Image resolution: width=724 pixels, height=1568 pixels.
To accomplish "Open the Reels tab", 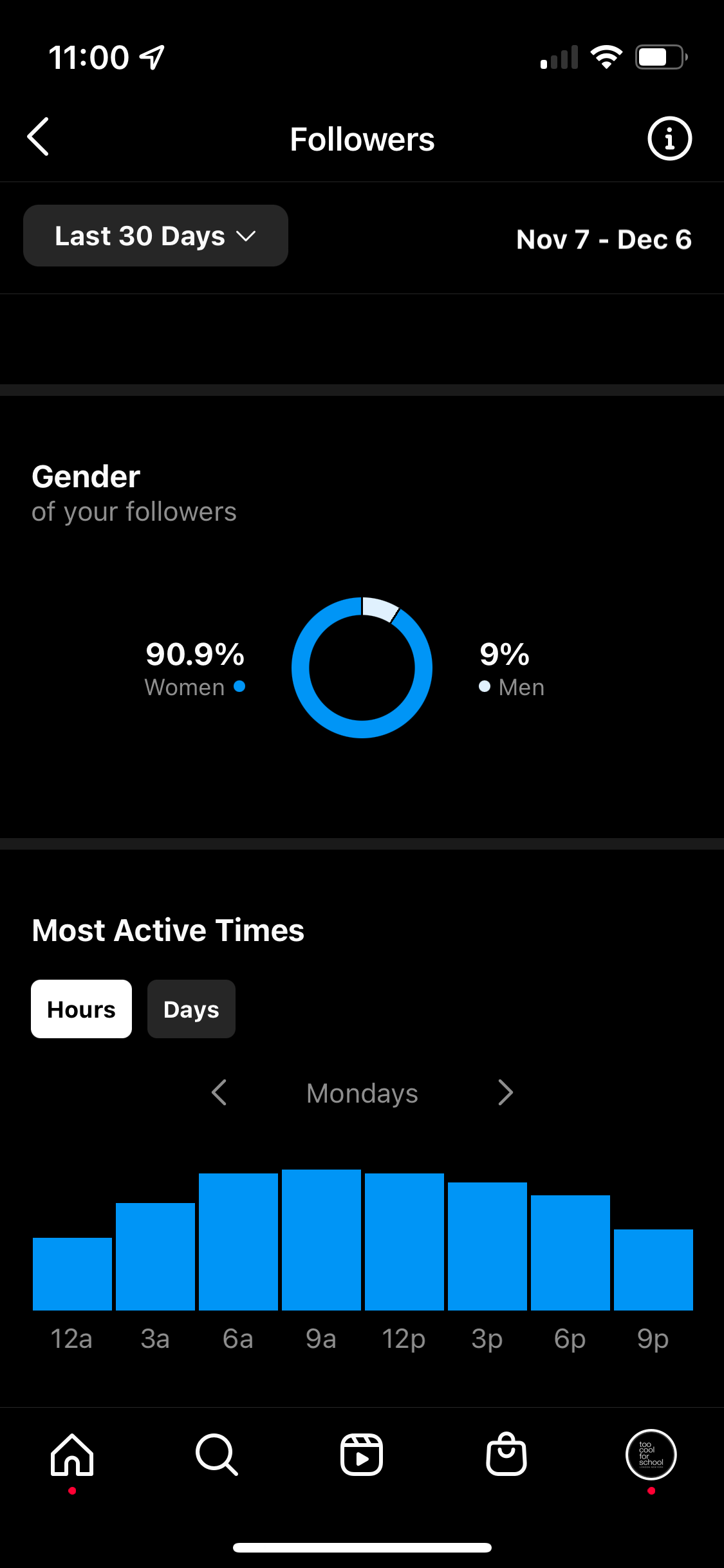I will point(362,1455).
